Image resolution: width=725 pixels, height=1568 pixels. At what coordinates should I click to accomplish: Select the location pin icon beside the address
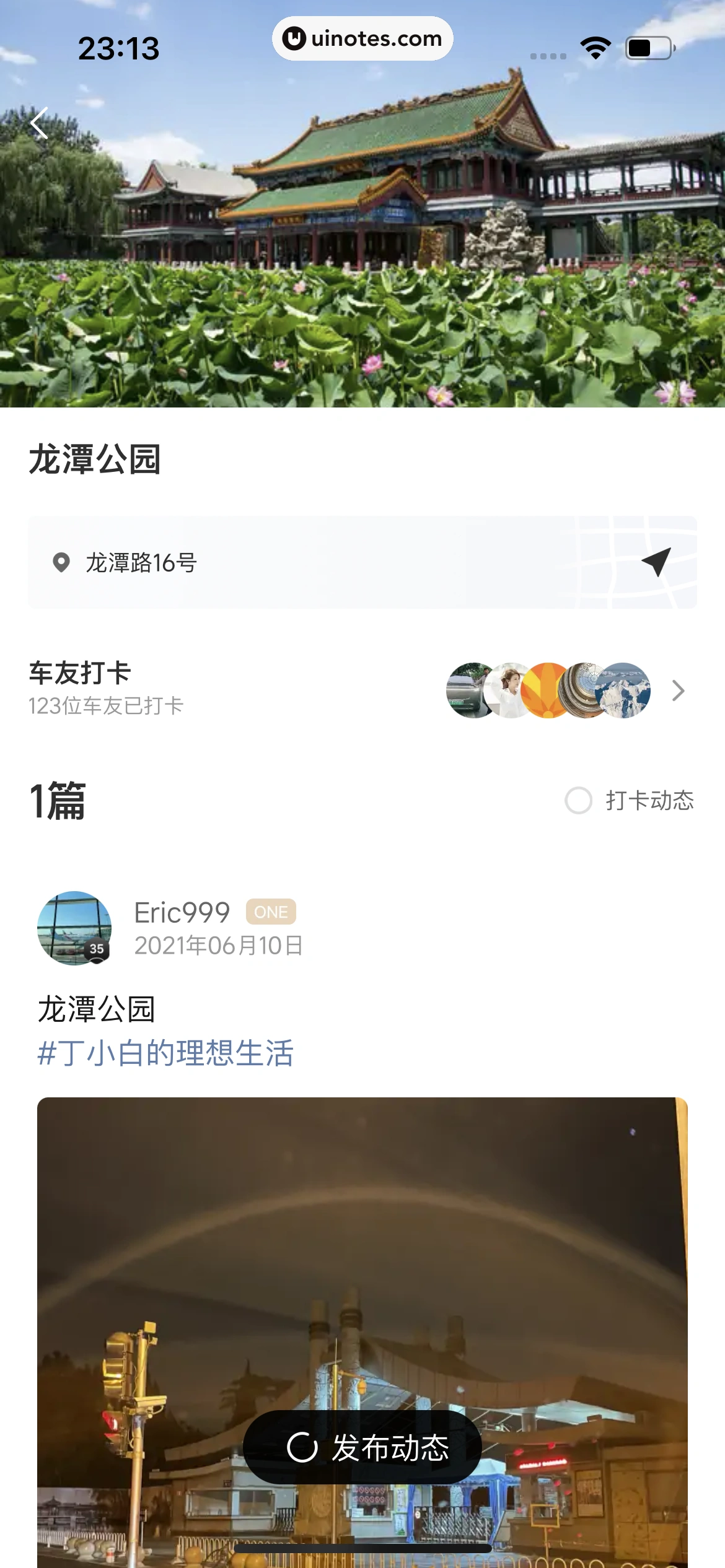point(62,562)
